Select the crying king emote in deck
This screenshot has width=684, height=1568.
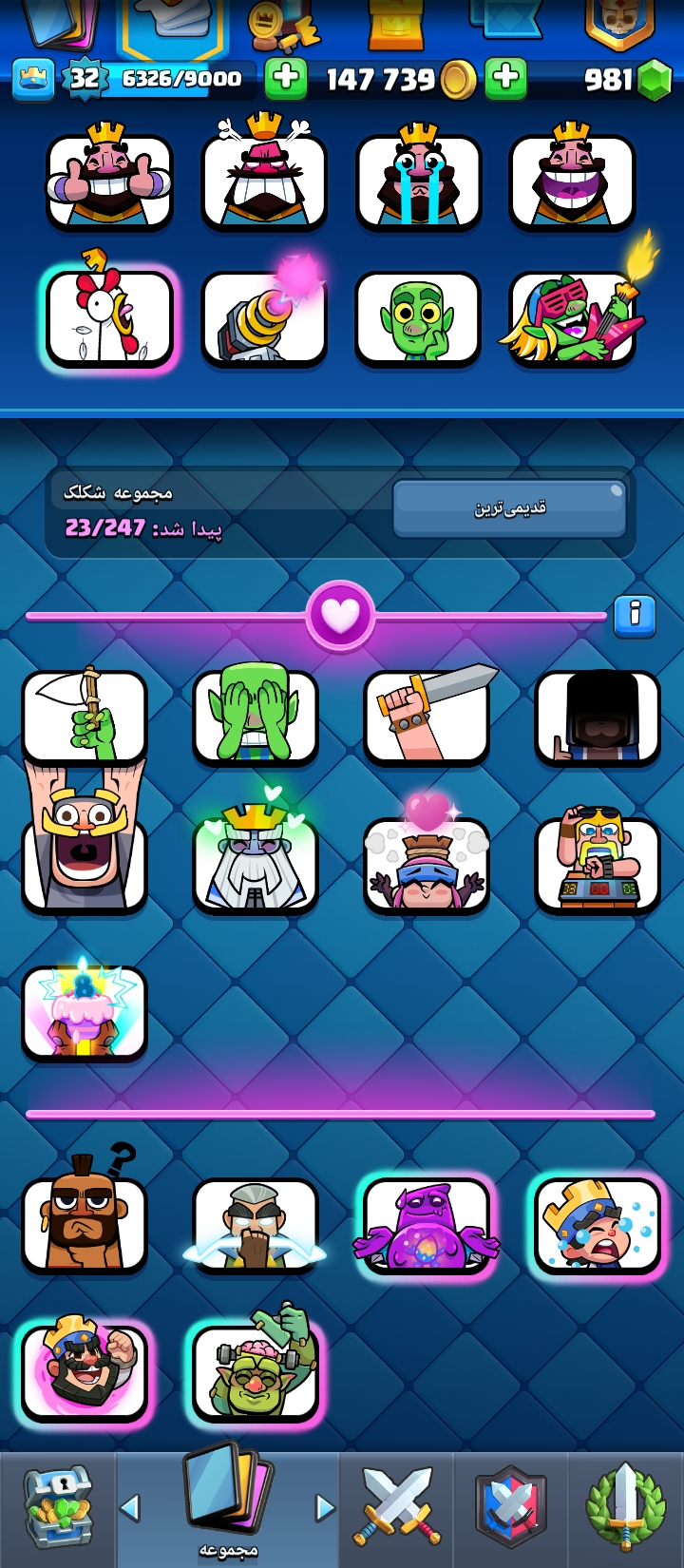click(418, 181)
